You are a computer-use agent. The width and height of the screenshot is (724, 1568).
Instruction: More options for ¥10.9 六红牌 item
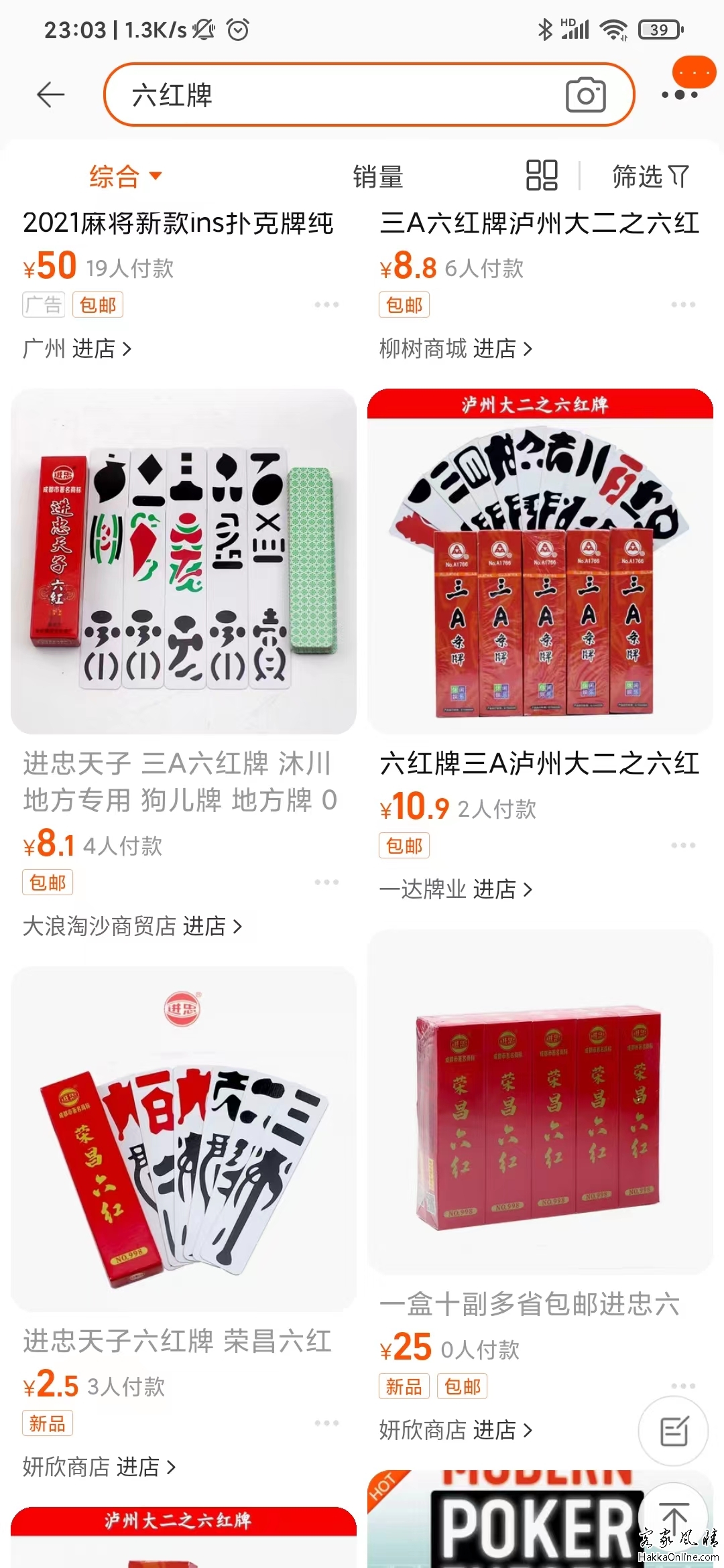(x=683, y=846)
